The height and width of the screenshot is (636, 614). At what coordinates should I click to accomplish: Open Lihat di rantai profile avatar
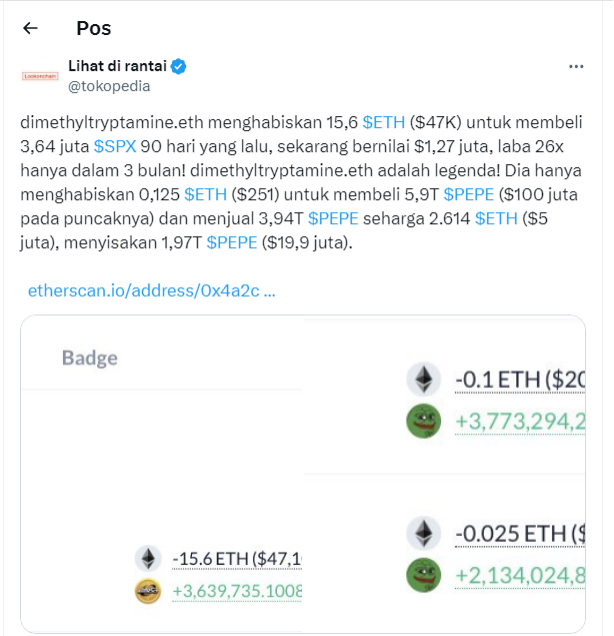[x=41, y=76]
